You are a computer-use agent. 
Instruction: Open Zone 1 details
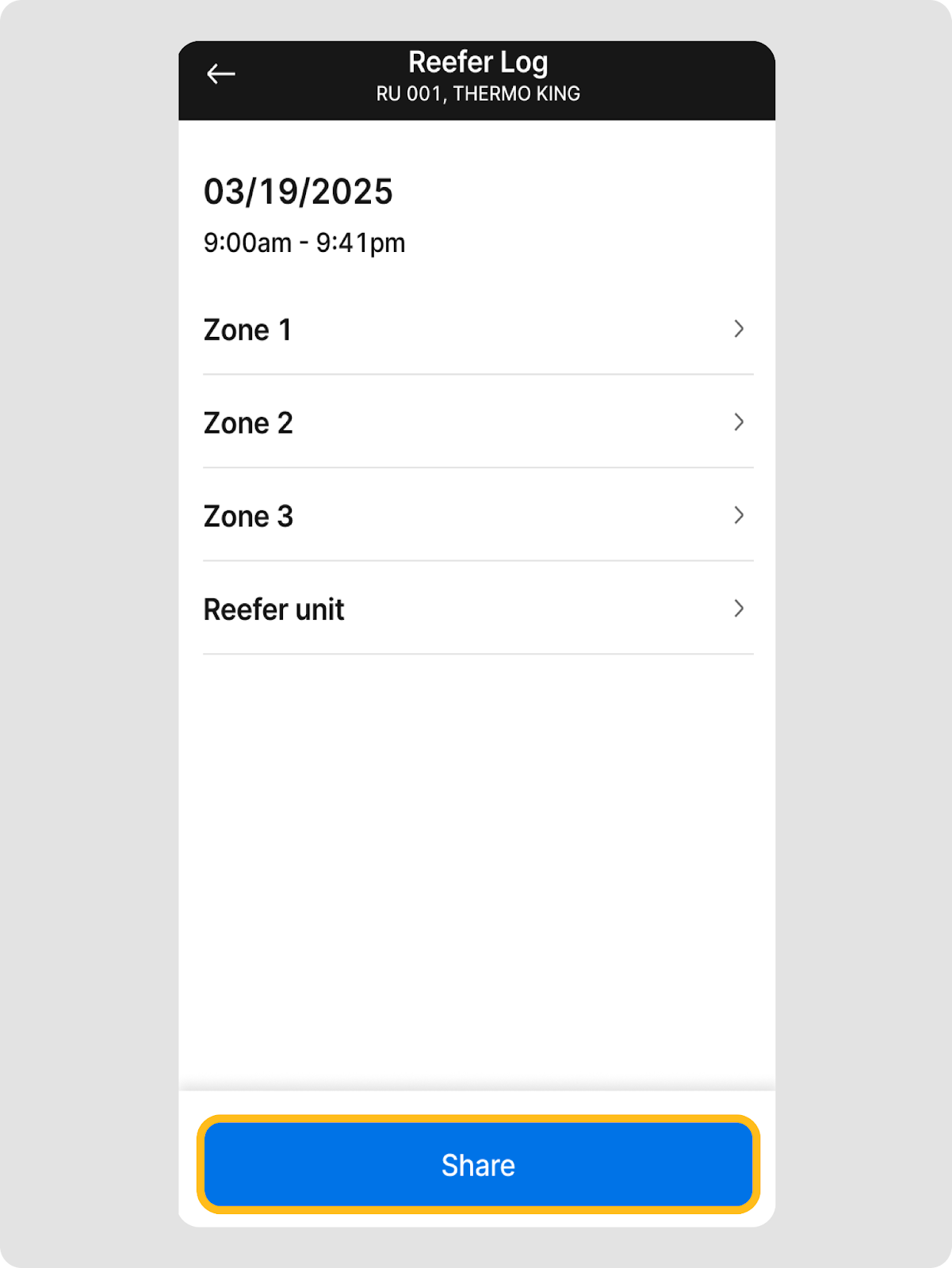point(477,330)
